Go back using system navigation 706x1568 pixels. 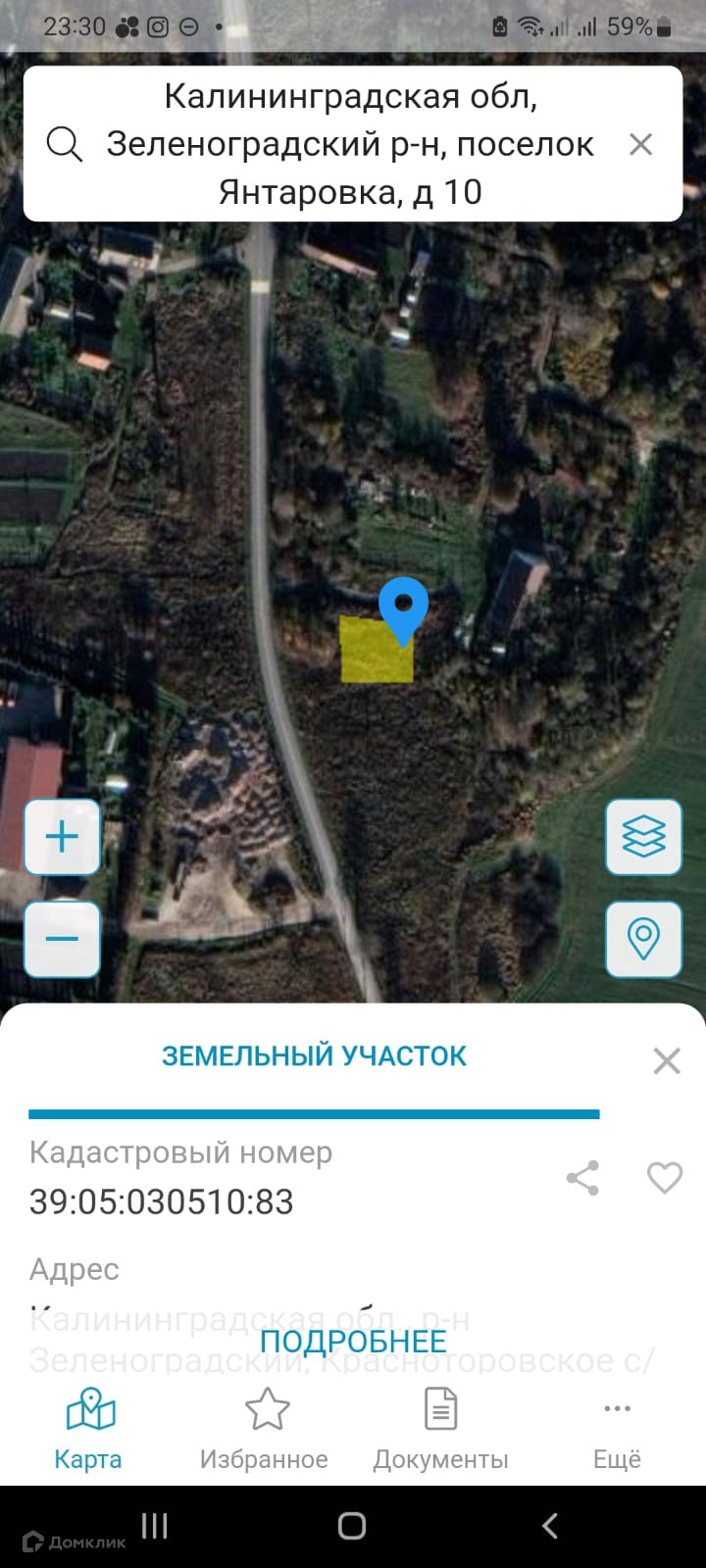(x=550, y=1525)
